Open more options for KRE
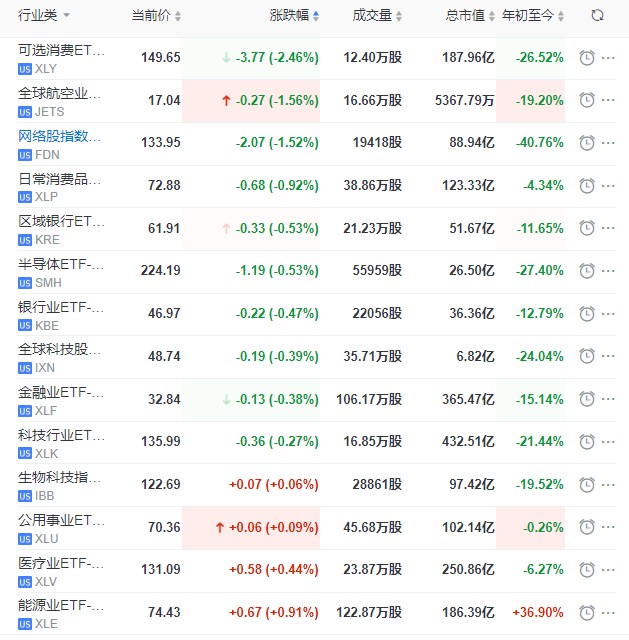 click(609, 229)
